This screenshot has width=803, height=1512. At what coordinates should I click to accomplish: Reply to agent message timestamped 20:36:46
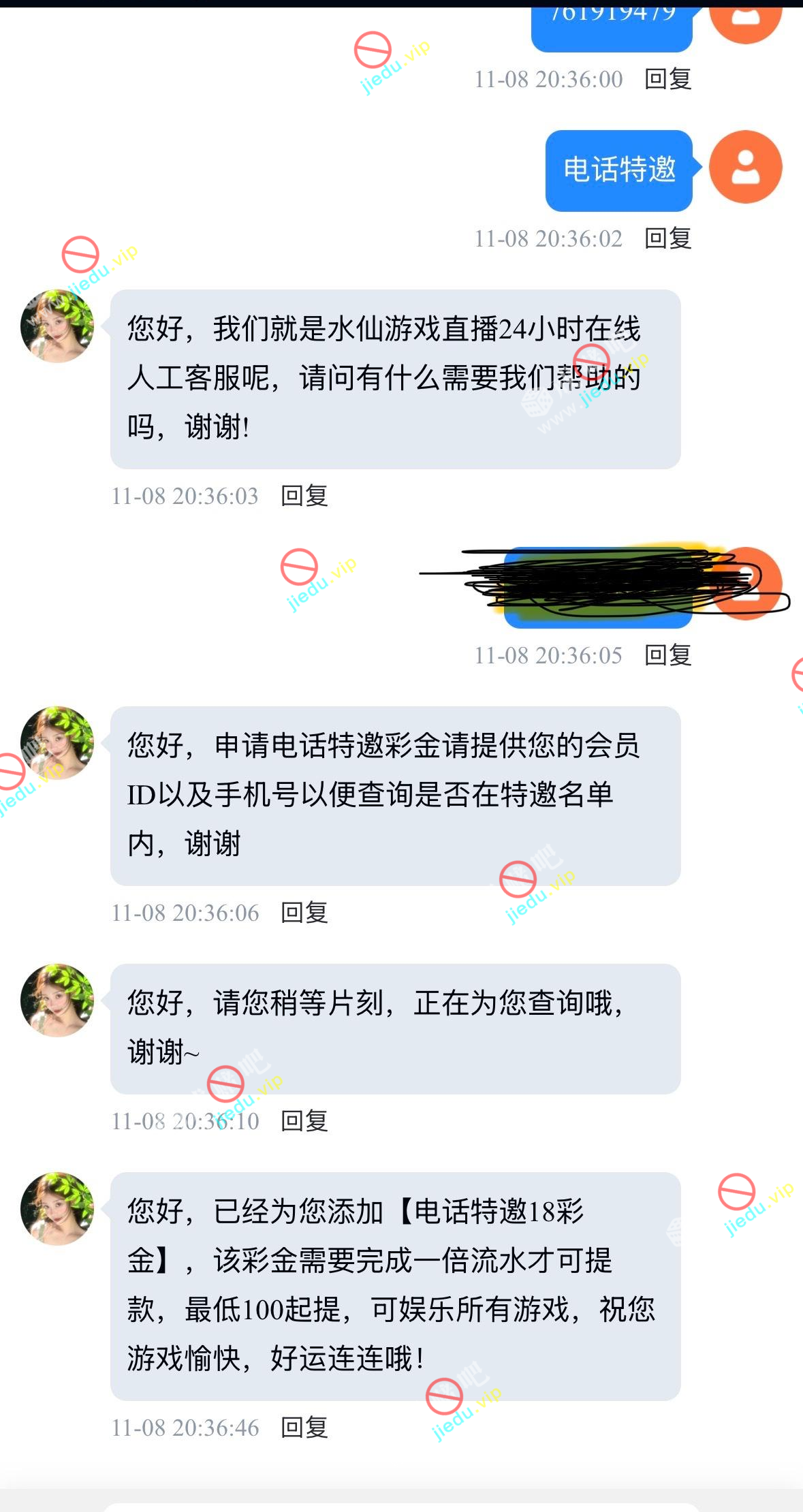(304, 1428)
